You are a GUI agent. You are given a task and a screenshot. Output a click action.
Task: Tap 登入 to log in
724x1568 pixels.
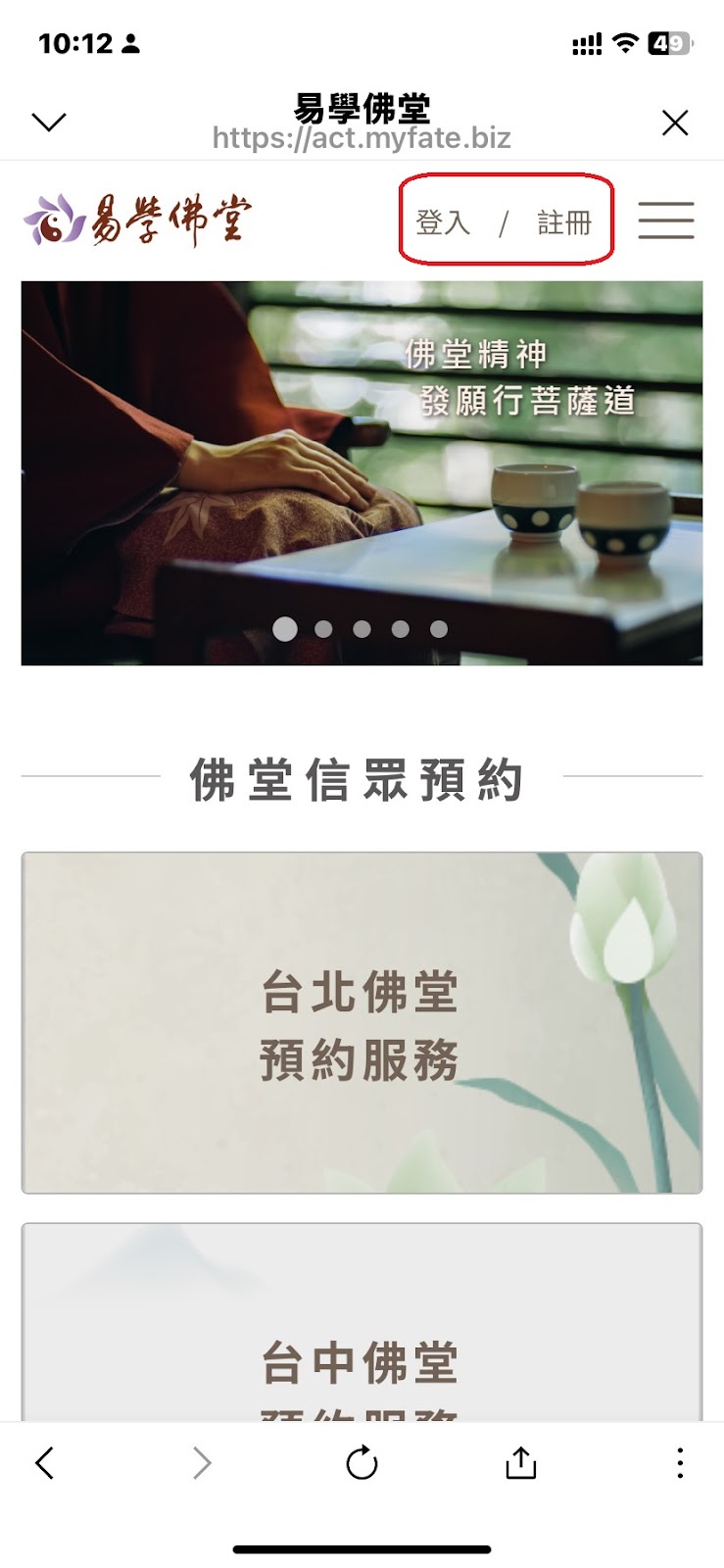tap(443, 222)
